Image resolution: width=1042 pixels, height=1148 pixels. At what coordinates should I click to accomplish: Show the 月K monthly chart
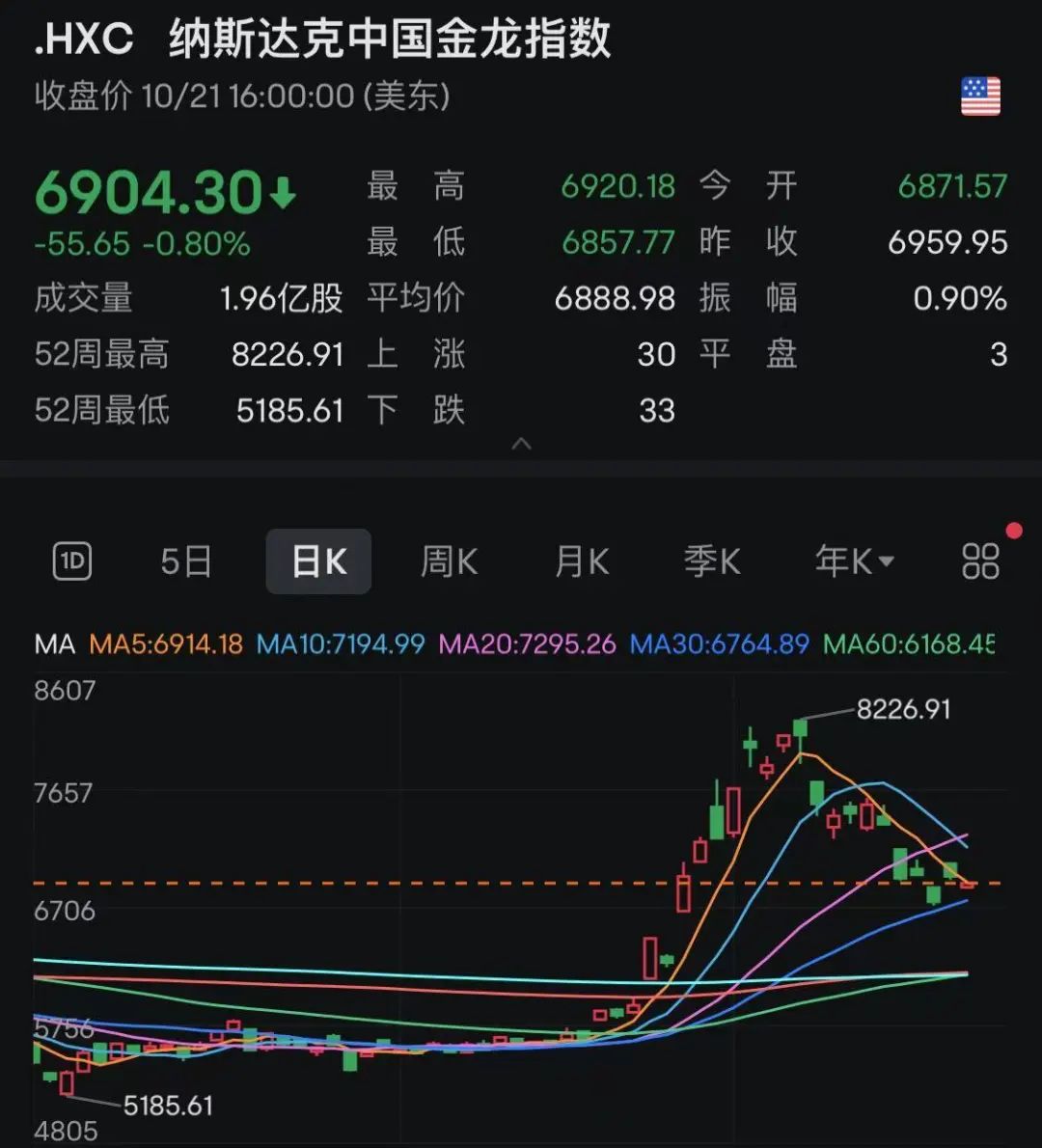[x=582, y=560]
